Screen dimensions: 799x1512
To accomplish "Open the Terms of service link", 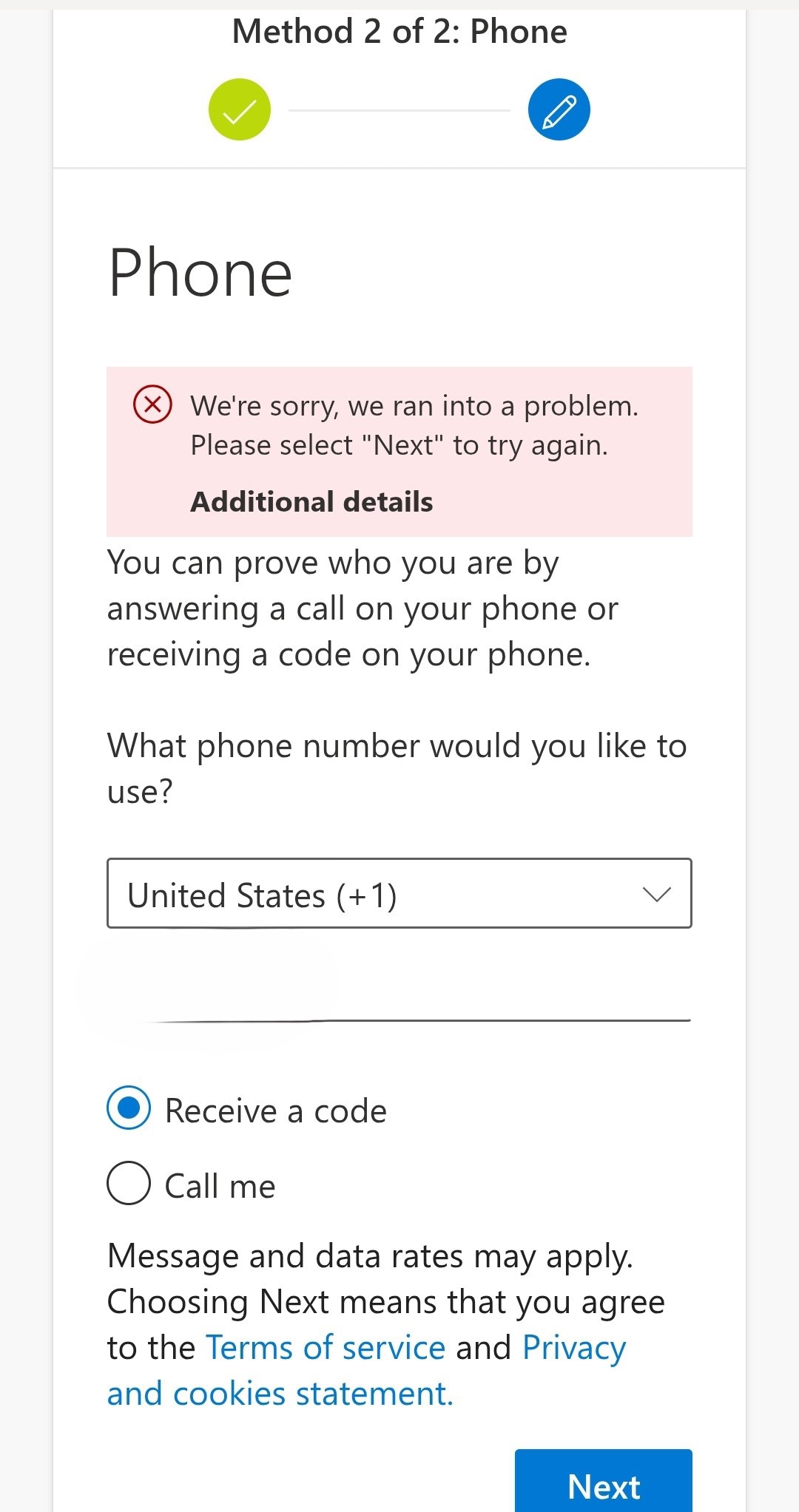I will click(x=326, y=1348).
